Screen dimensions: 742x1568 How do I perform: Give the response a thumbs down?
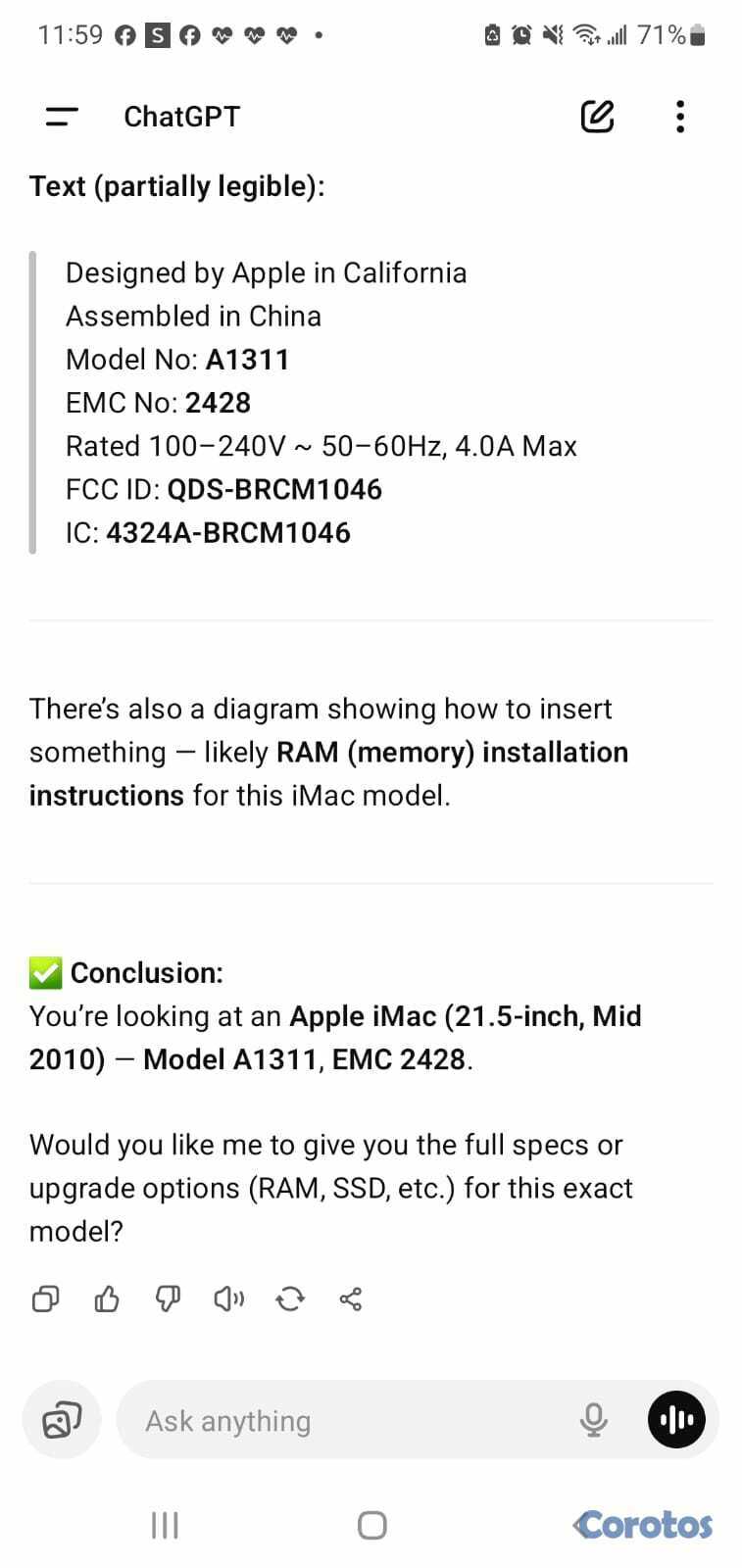[168, 1299]
